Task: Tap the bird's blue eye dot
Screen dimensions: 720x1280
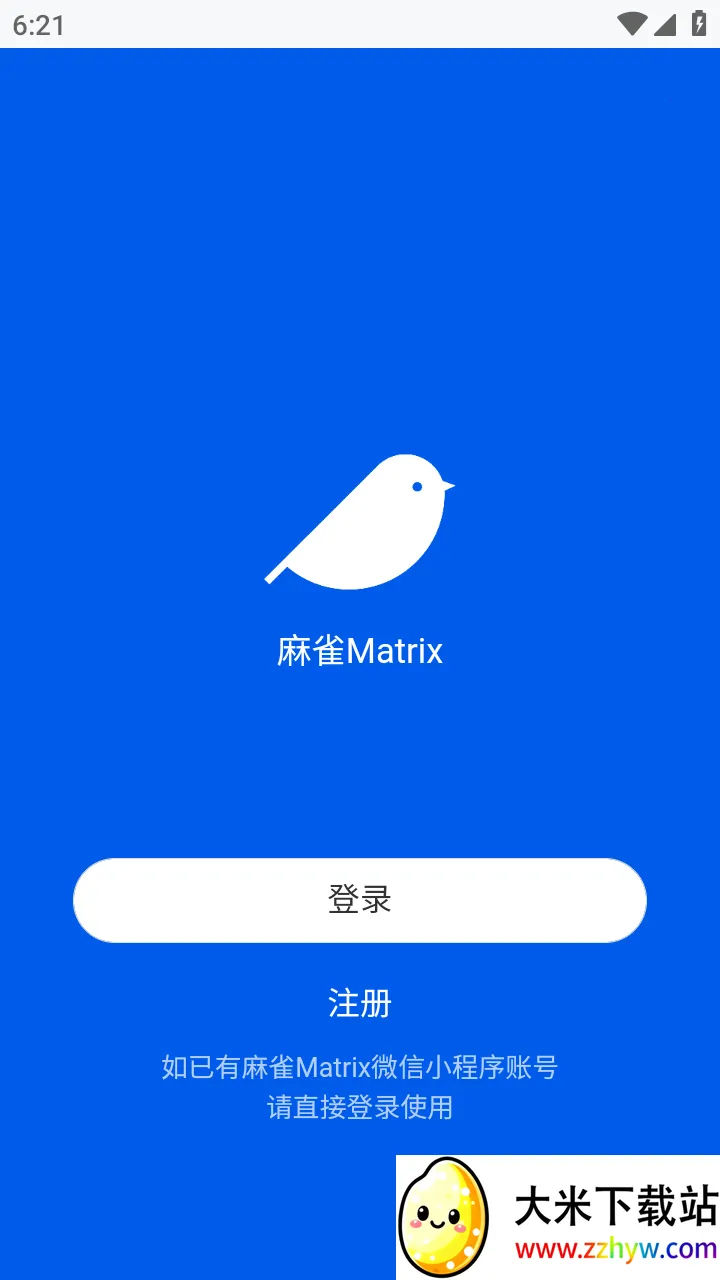Action: pyautogui.click(x=418, y=487)
